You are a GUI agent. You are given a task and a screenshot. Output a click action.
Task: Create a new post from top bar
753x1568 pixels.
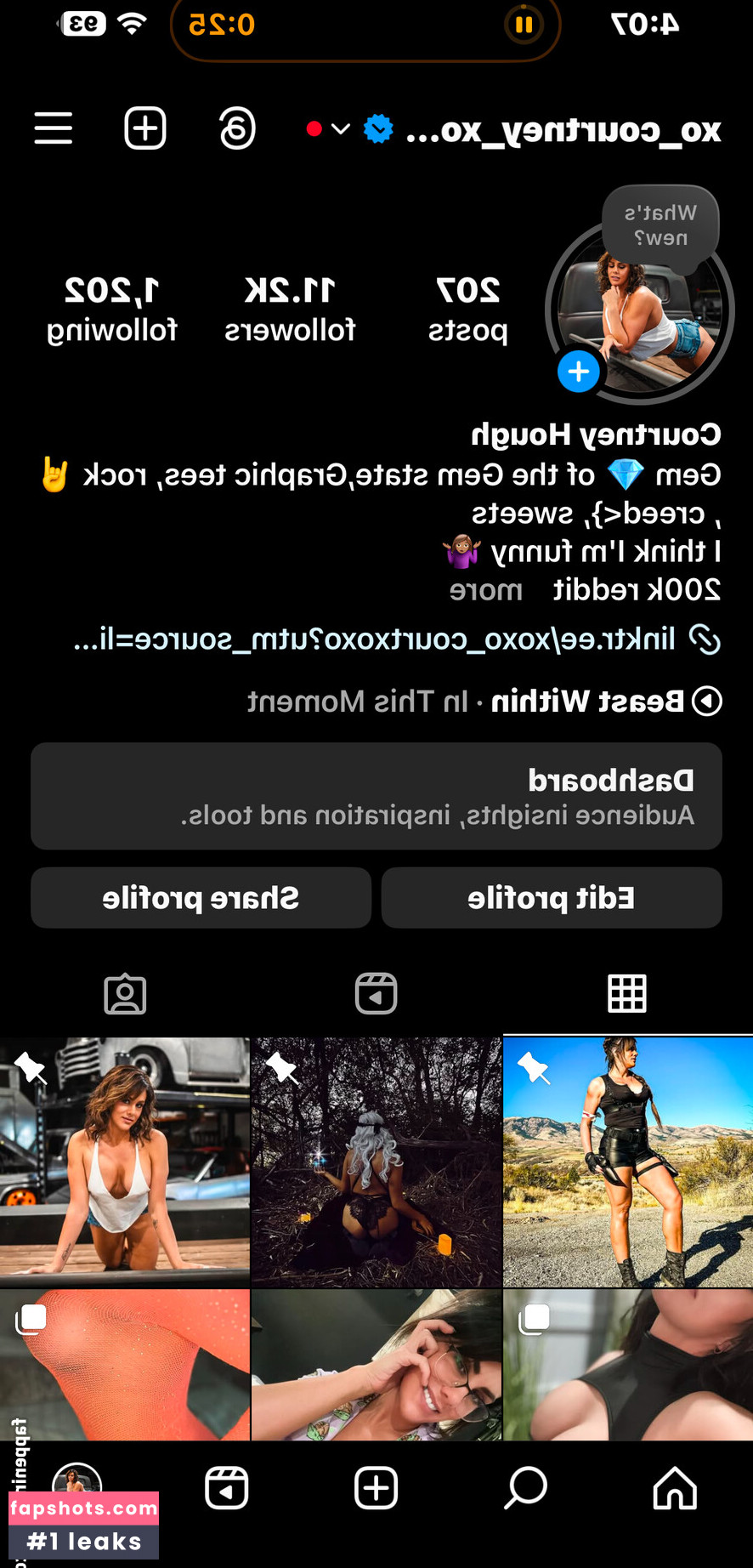[x=144, y=128]
